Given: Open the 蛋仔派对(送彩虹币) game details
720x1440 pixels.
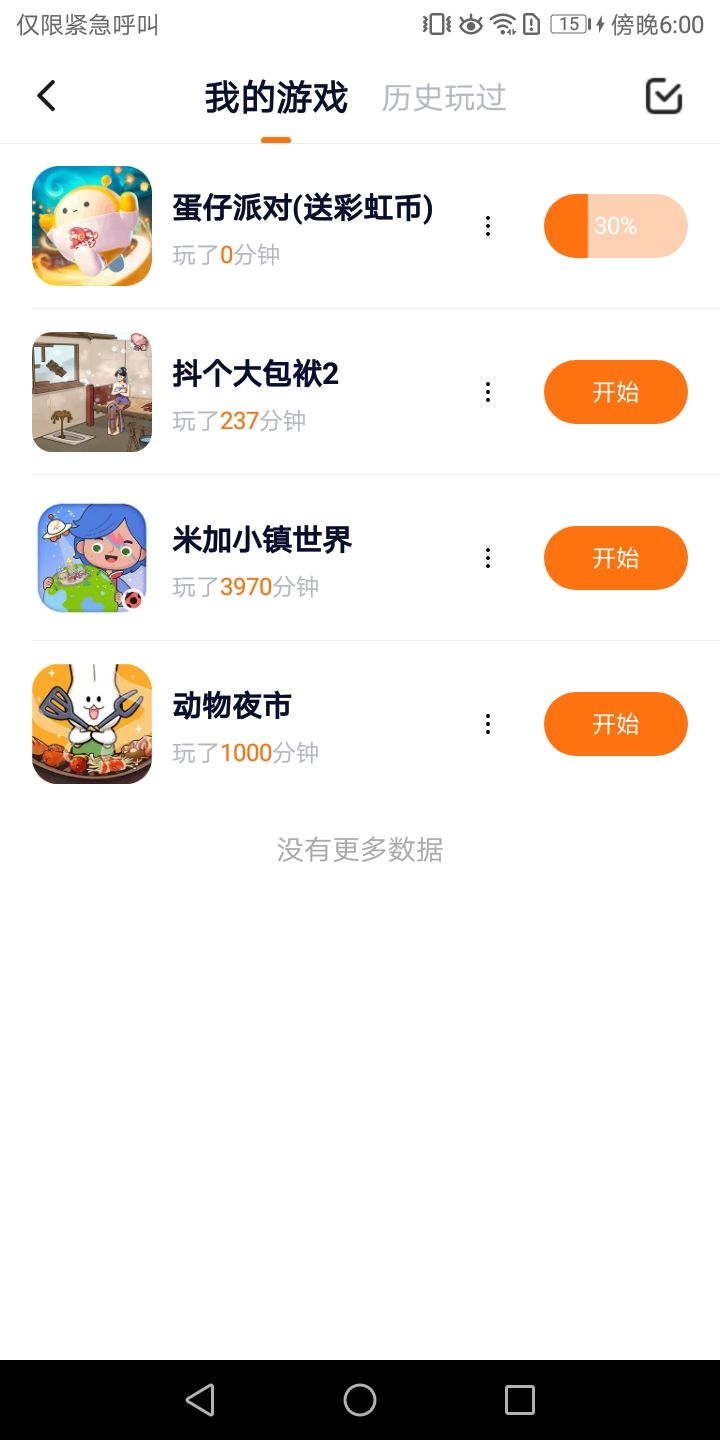Looking at the screenshot, I should [x=92, y=226].
